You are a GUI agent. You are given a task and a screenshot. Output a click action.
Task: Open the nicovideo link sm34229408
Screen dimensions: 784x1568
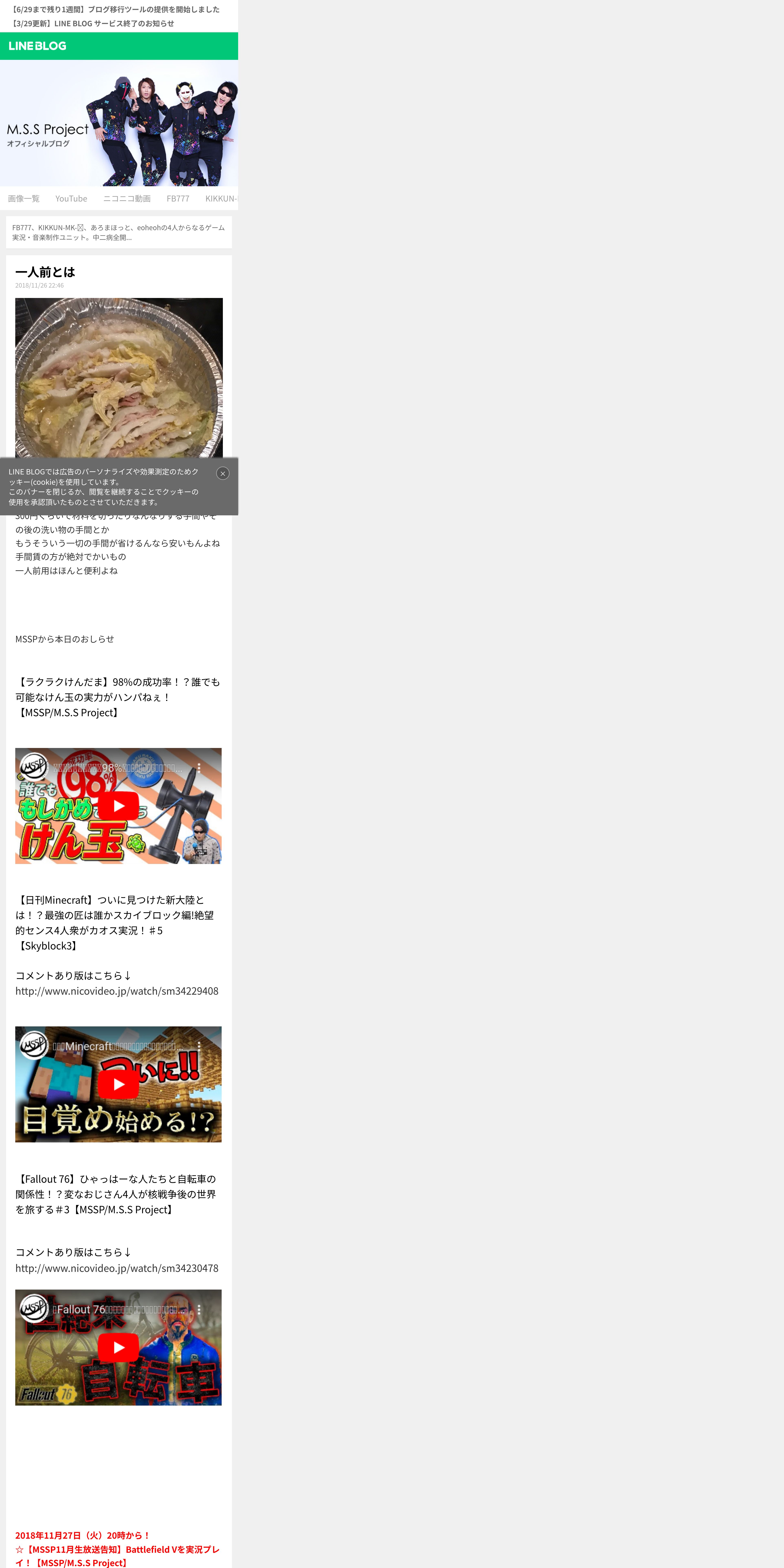[x=117, y=991]
